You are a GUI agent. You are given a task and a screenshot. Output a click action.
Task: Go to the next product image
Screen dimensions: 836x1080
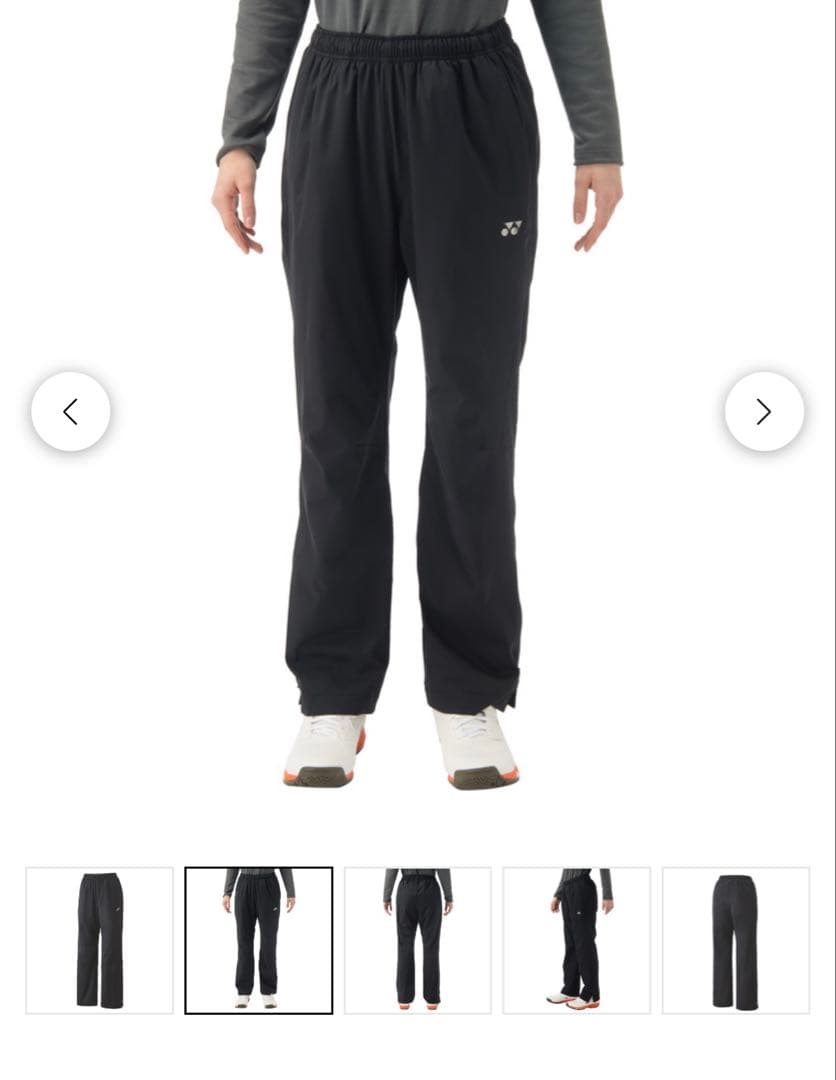click(x=764, y=411)
